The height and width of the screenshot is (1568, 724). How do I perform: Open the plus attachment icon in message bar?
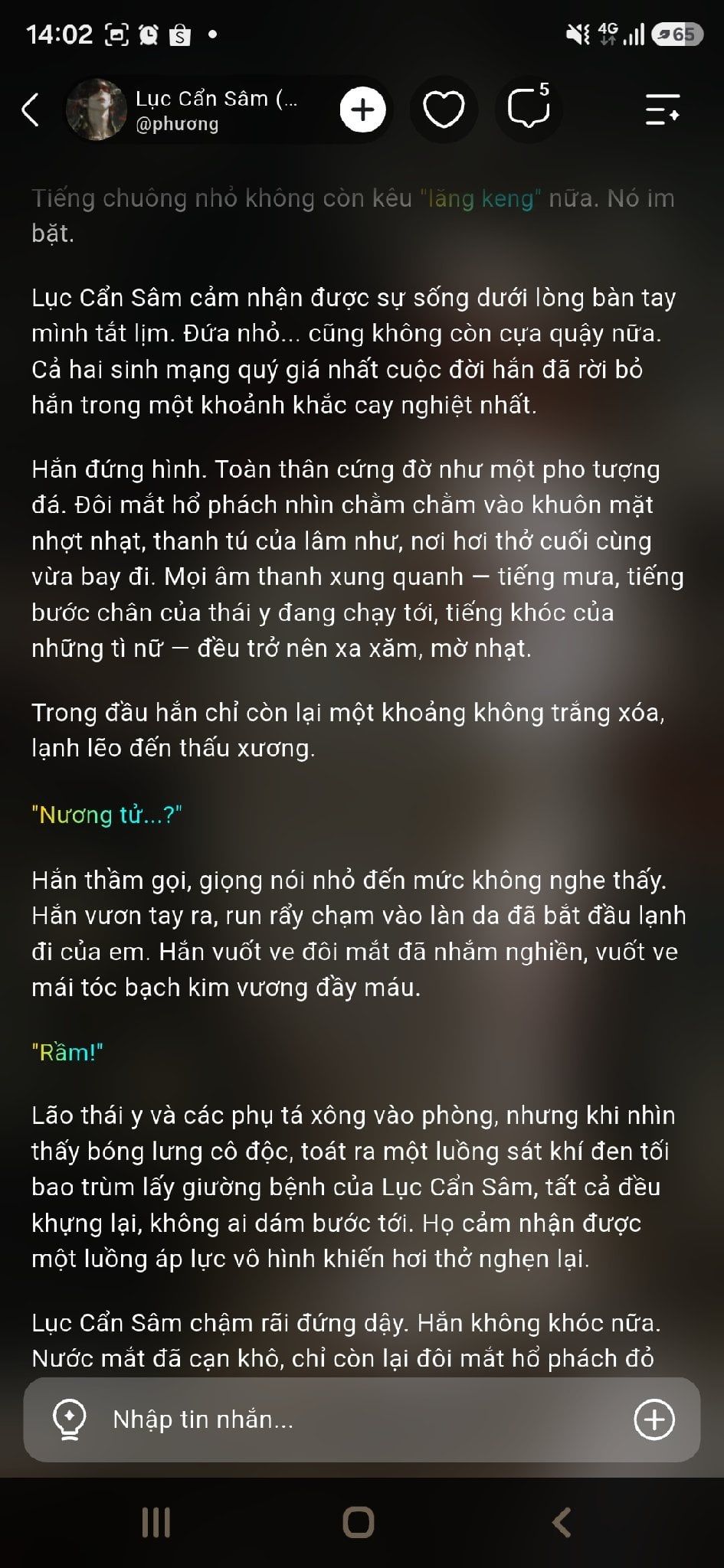coord(654,1419)
